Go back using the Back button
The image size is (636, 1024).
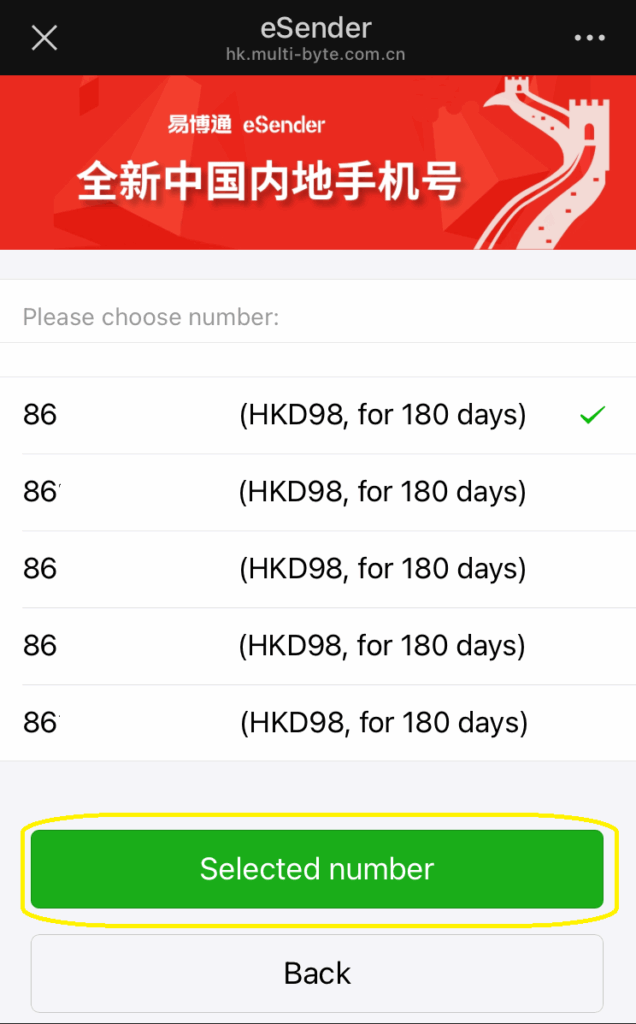[x=317, y=973]
